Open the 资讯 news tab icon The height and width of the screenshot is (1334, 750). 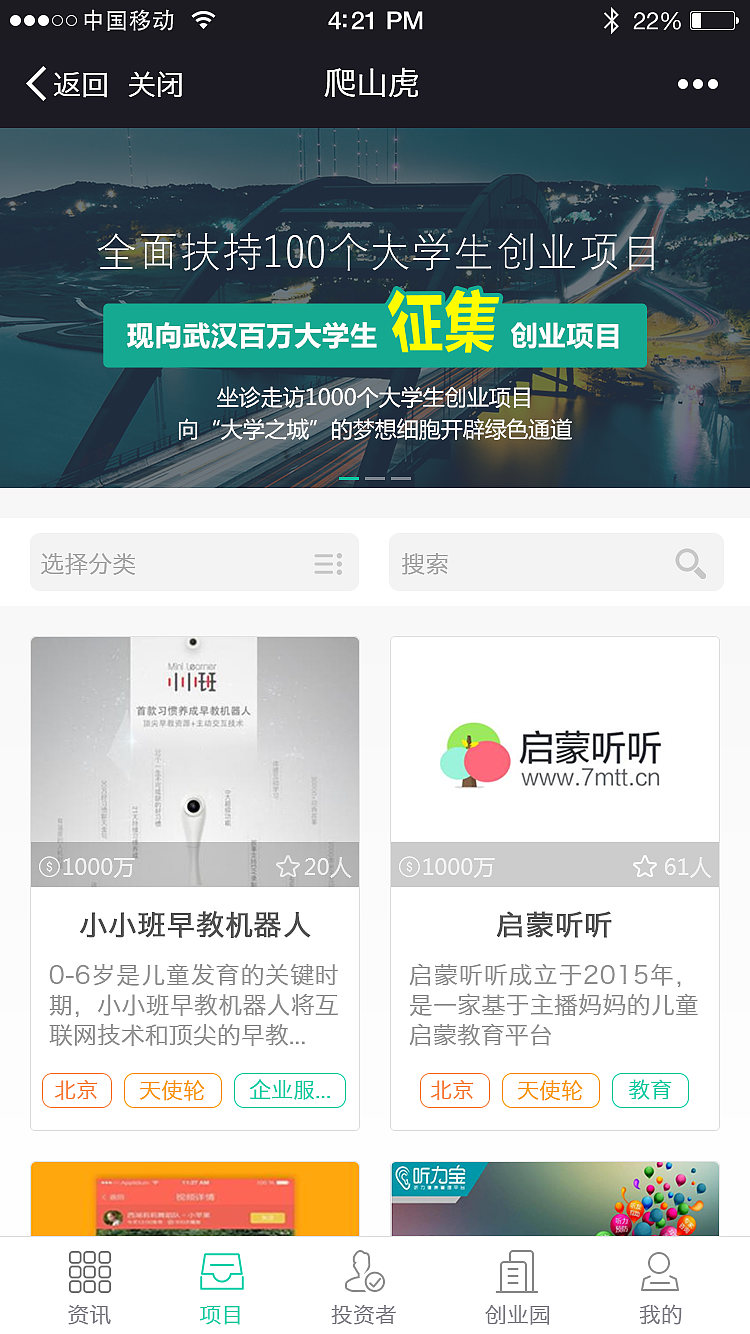[x=88, y=1272]
